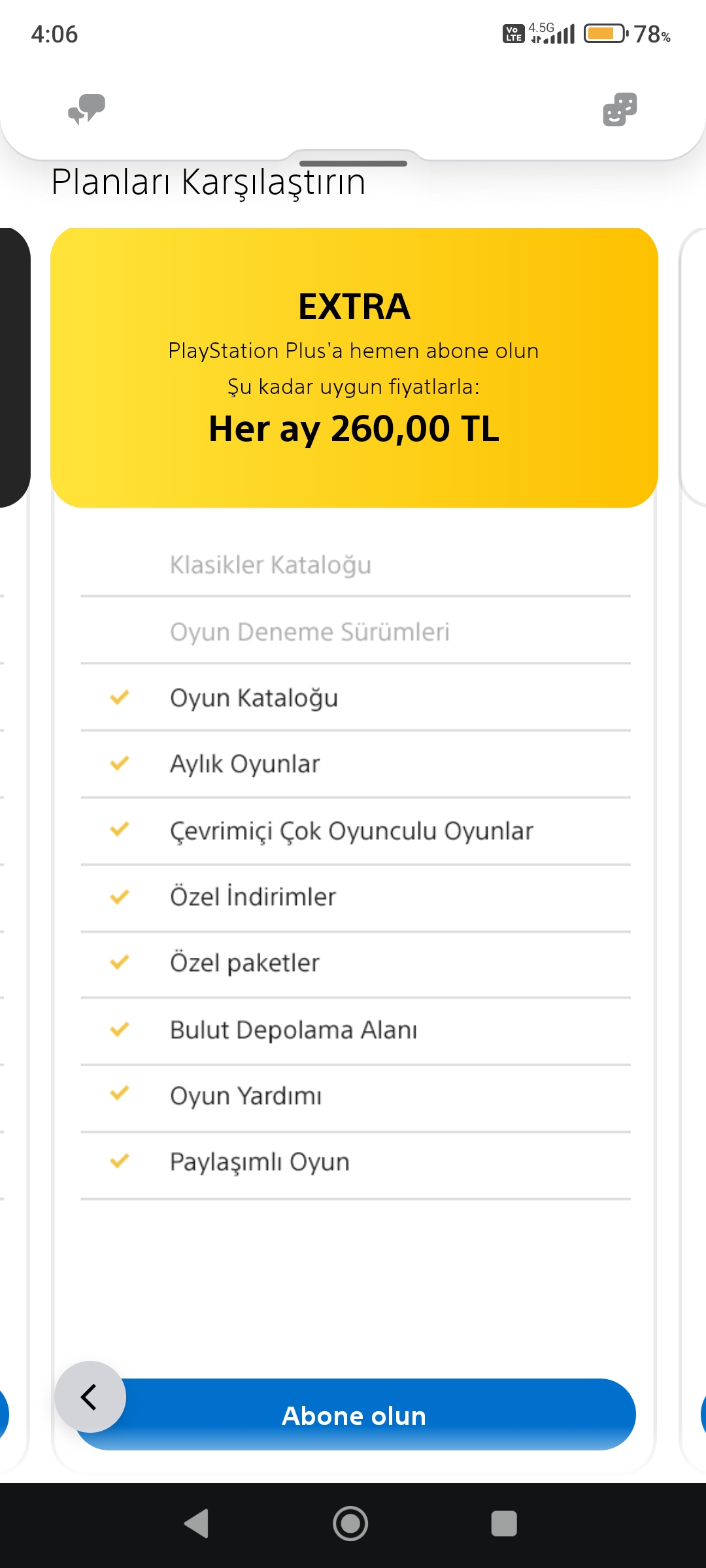Go back using the circular arrow button
Image resolution: width=706 pixels, height=1568 pixels.
click(x=90, y=1397)
